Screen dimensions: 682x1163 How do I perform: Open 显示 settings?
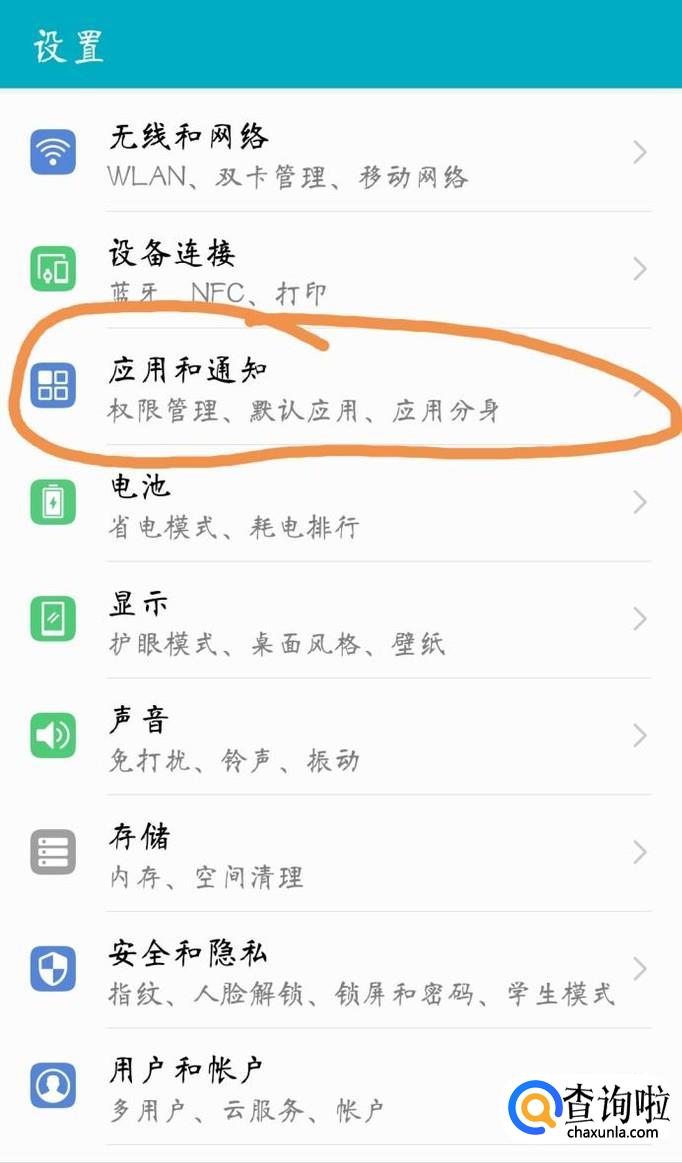340,620
